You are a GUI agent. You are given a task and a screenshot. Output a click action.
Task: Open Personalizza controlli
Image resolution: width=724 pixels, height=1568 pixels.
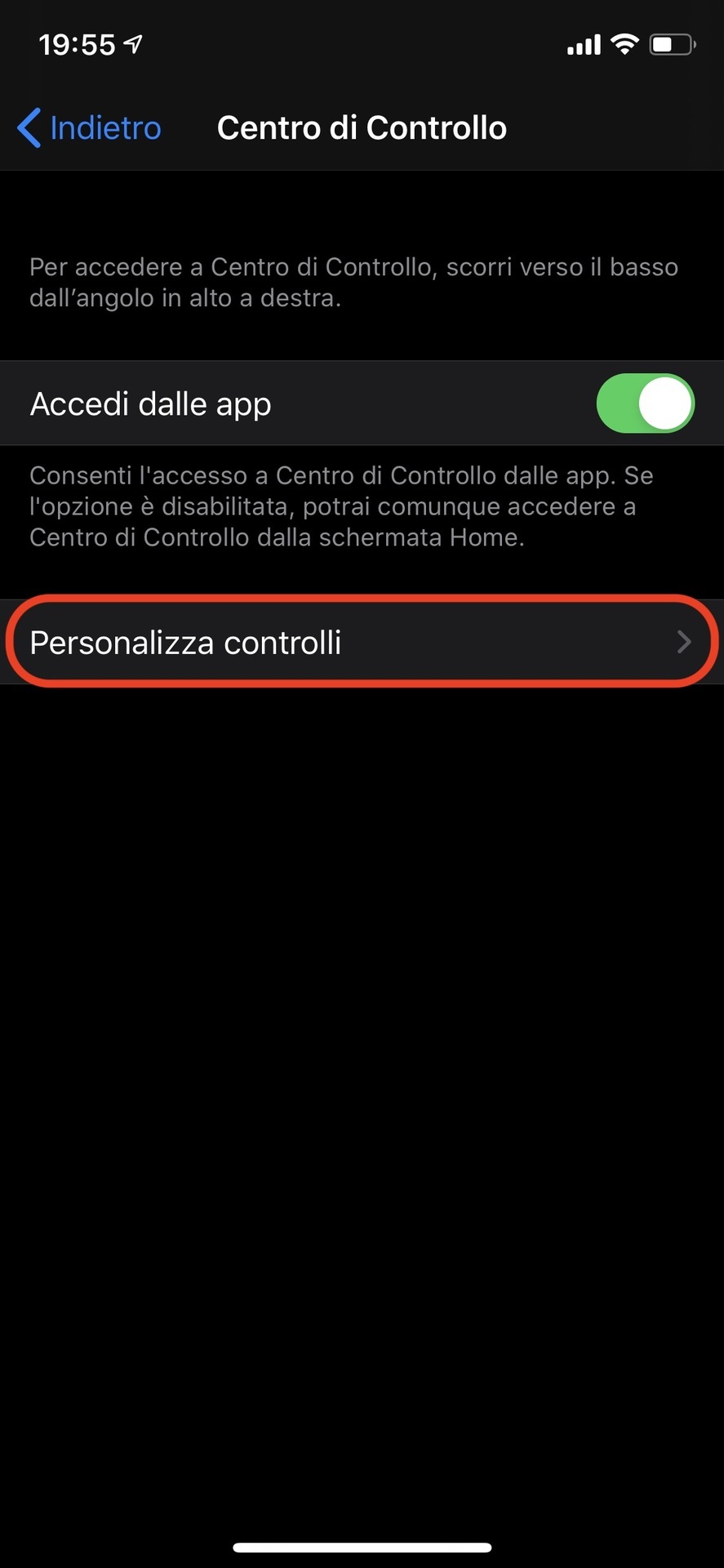(x=362, y=643)
